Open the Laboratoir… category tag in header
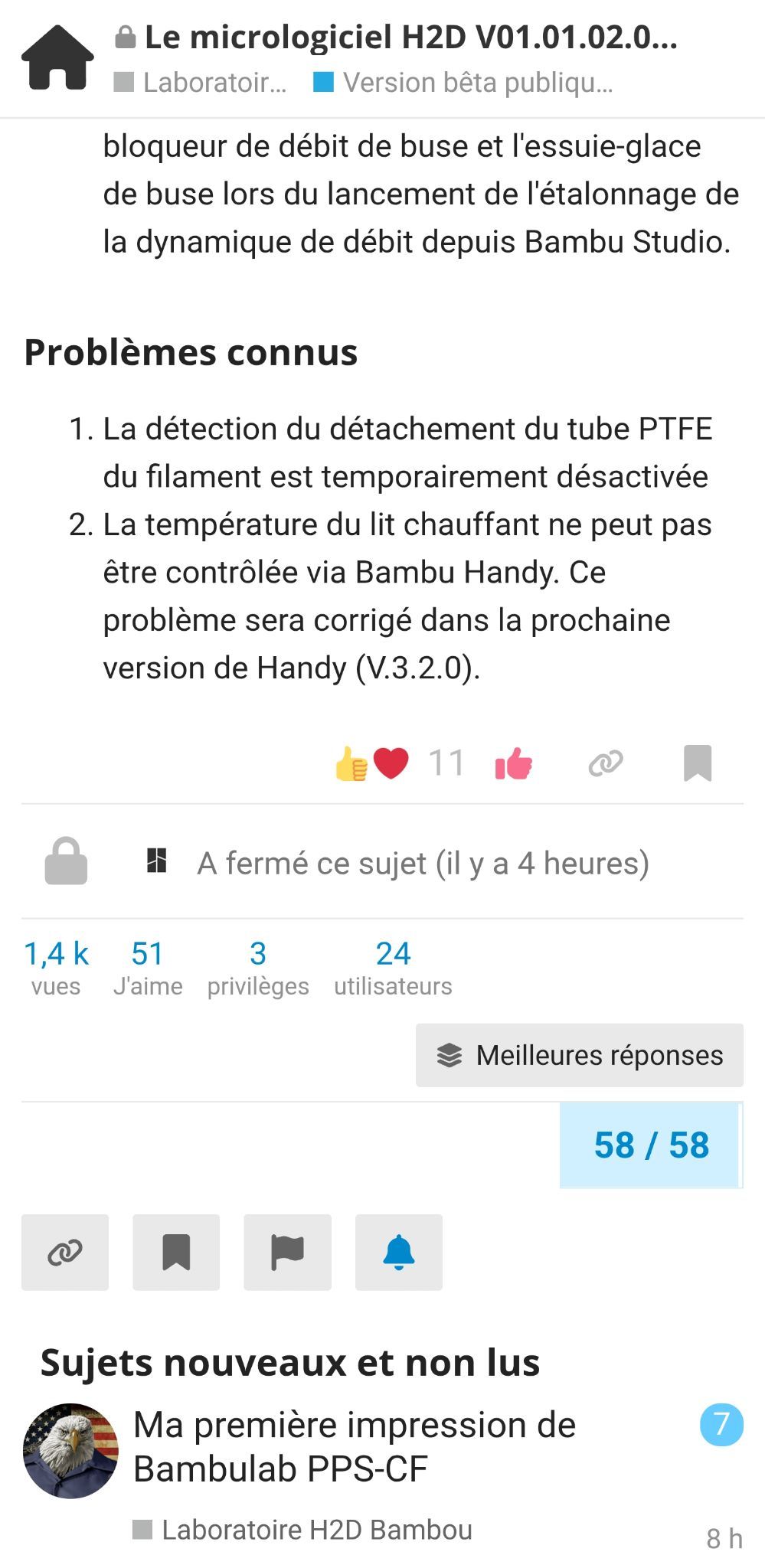Image resolution: width=765 pixels, height=1568 pixels. pyautogui.click(x=201, y=83)
